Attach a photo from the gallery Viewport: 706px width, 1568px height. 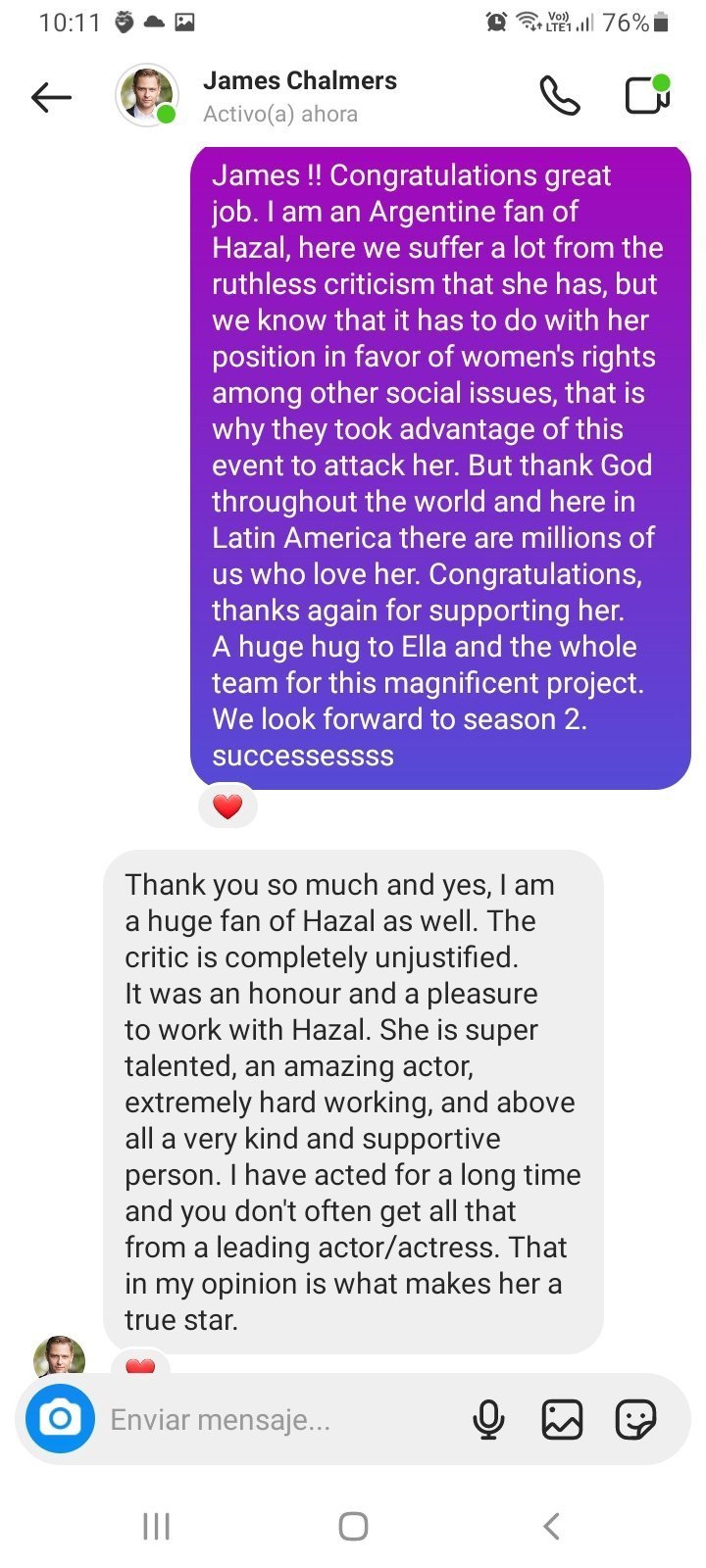tap(562, 1419)
